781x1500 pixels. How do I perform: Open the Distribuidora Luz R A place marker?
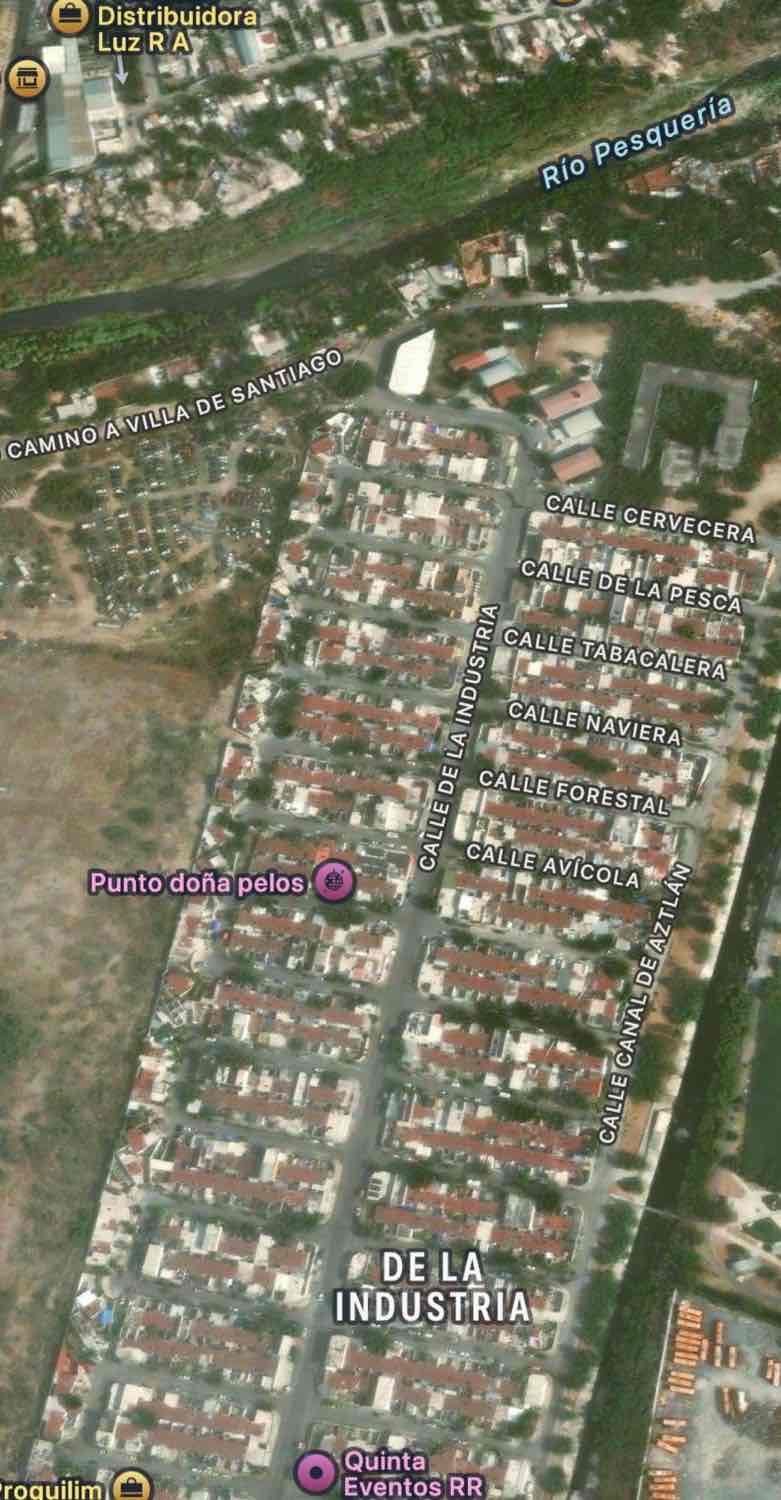click(x=69, y=15)
